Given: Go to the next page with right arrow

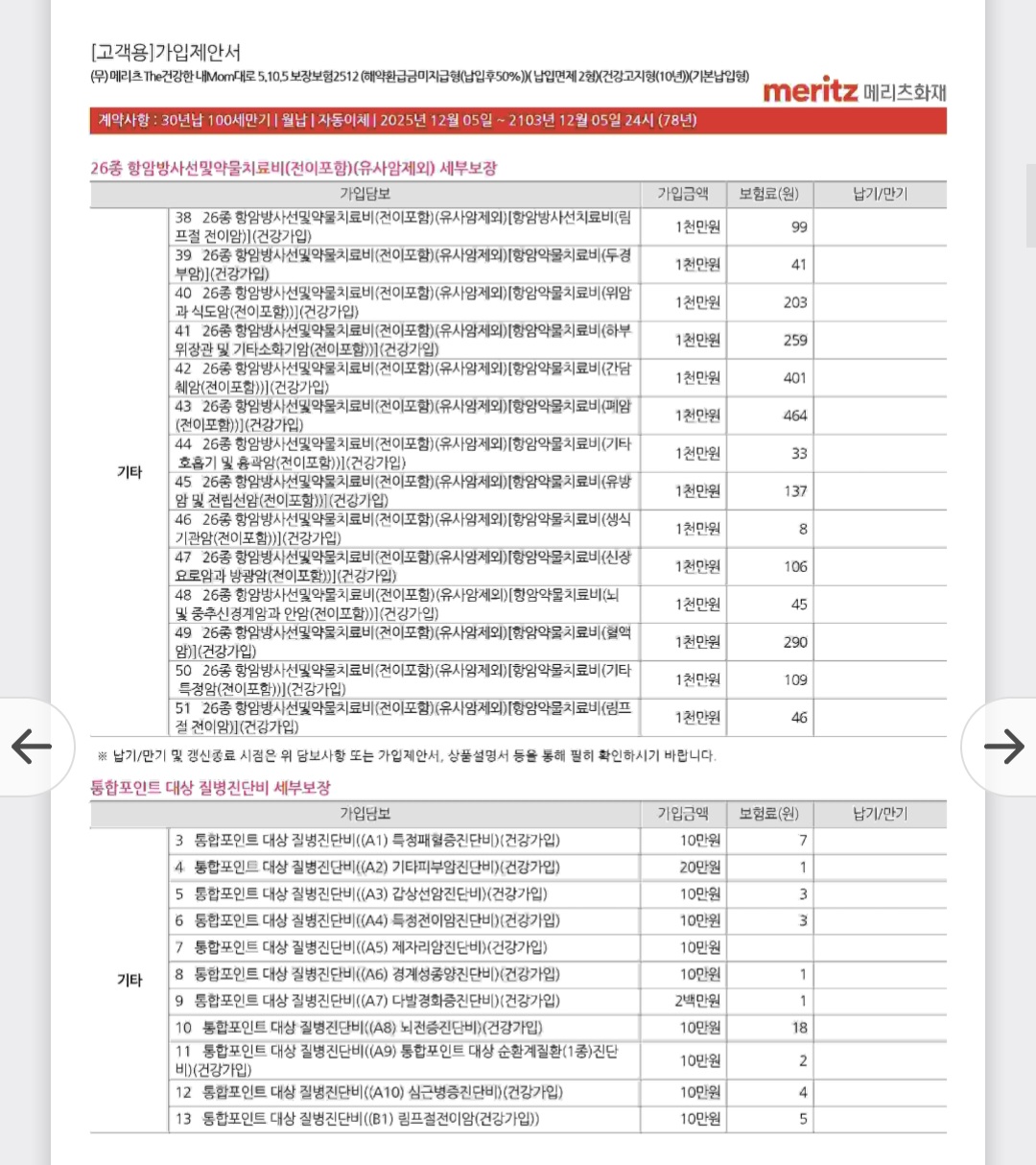Looking at the screenshot, I should [x=1003, y=747].
